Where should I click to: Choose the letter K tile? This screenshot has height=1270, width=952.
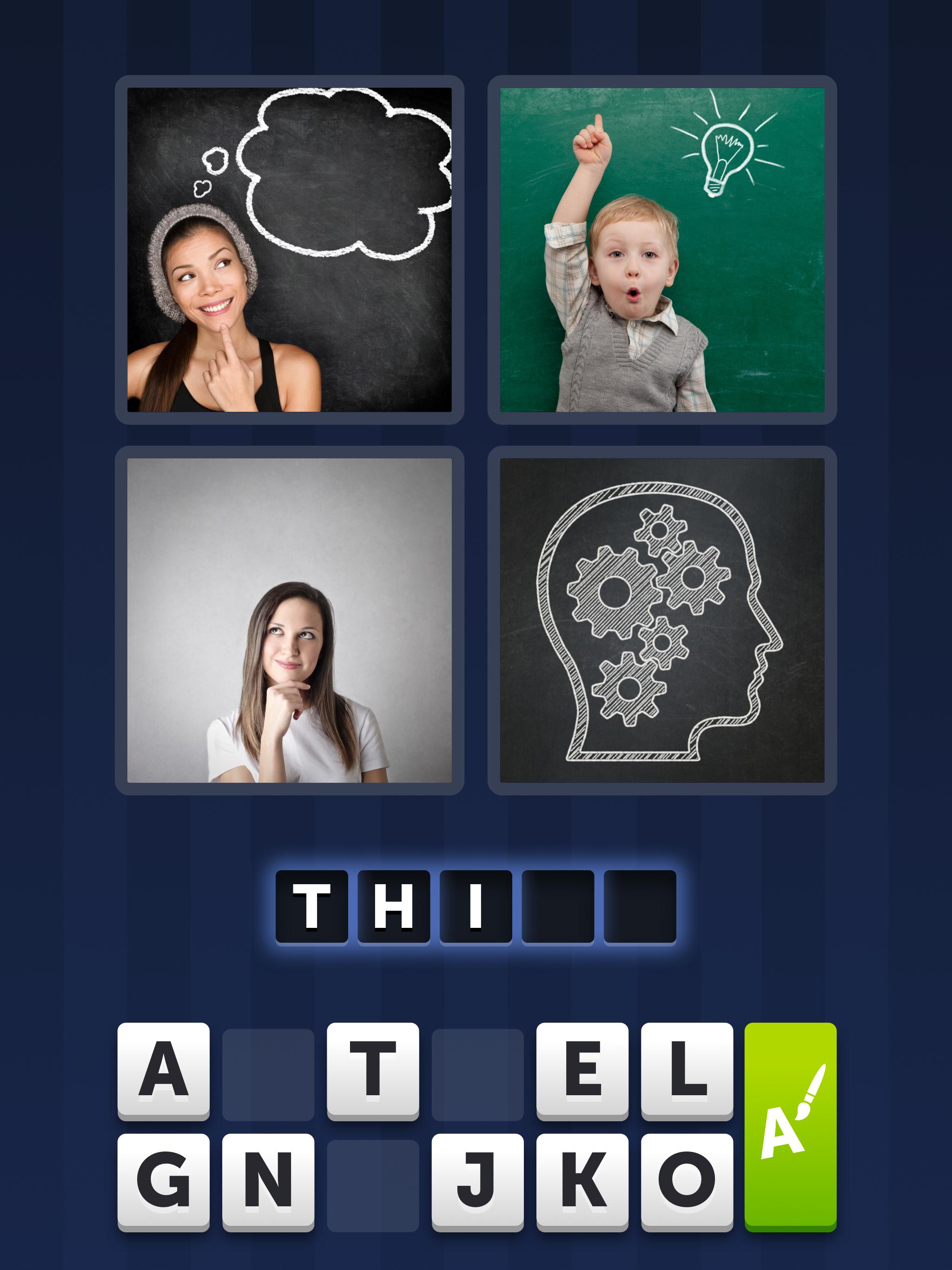(x=582, y=1181)
